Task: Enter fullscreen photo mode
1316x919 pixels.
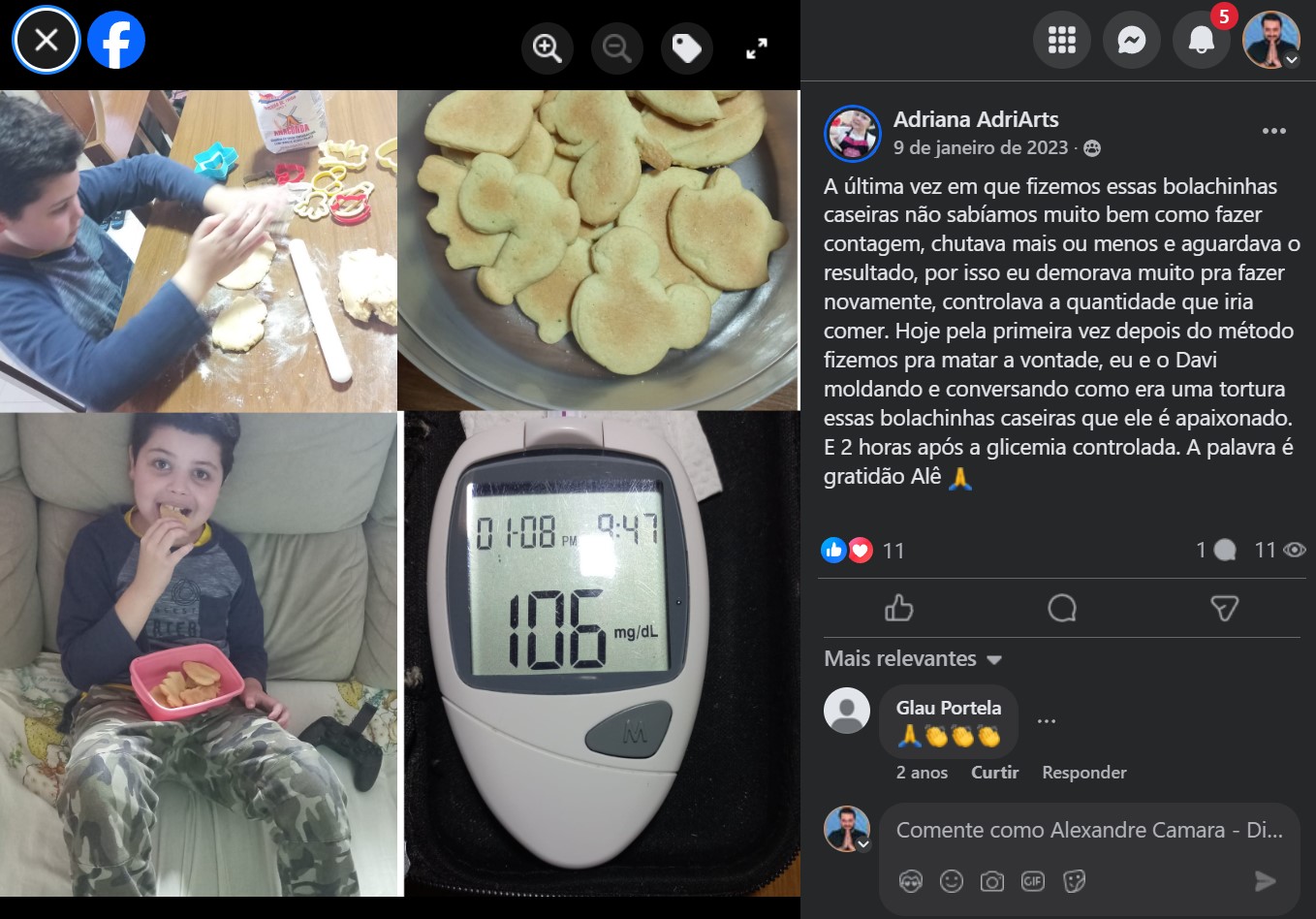Action: click(757, 48)
